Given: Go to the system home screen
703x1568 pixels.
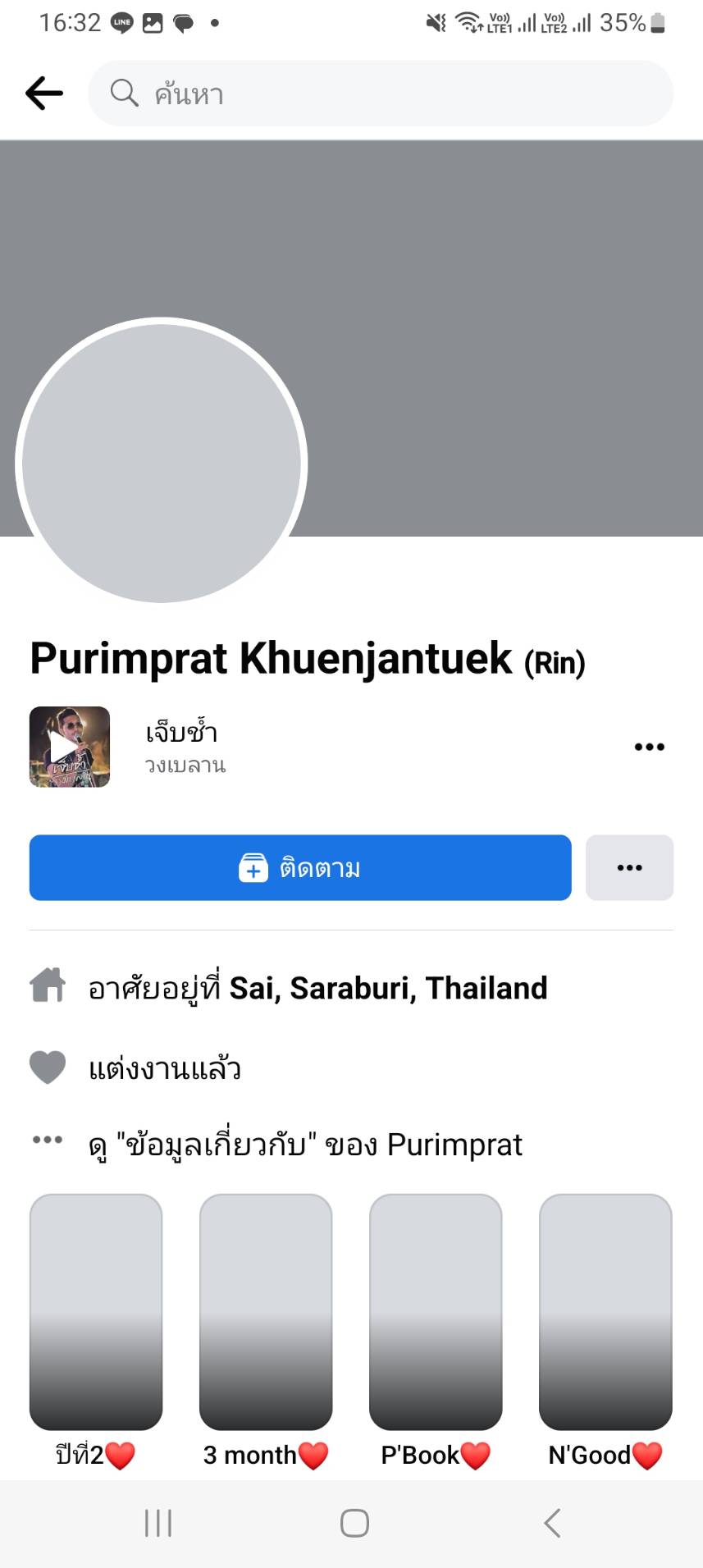Looking at the screenshot, I should (354, 1523).
